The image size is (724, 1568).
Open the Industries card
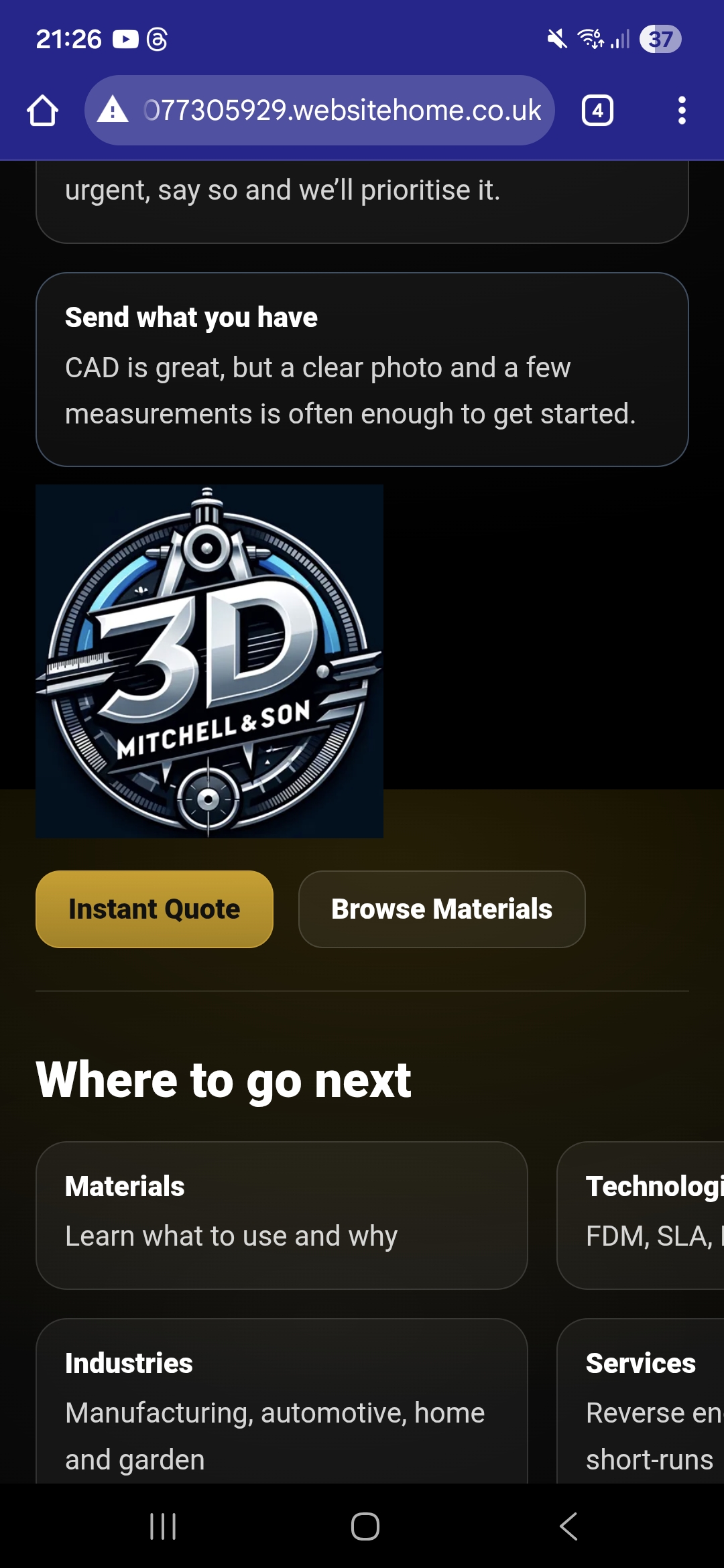pyautogui.click(x=282, y=1400)
